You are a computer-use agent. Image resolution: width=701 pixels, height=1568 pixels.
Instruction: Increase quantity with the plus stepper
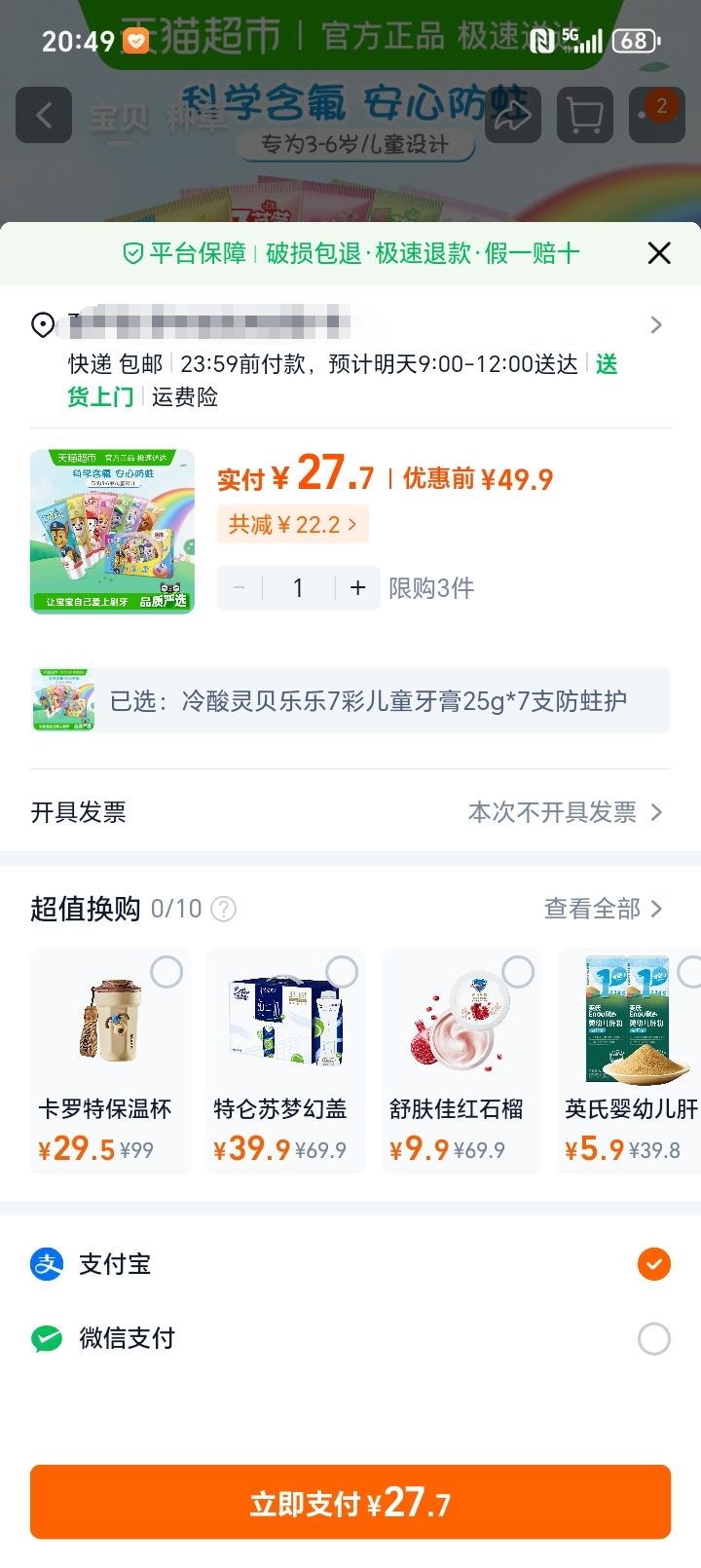click(x=357, y=587)
